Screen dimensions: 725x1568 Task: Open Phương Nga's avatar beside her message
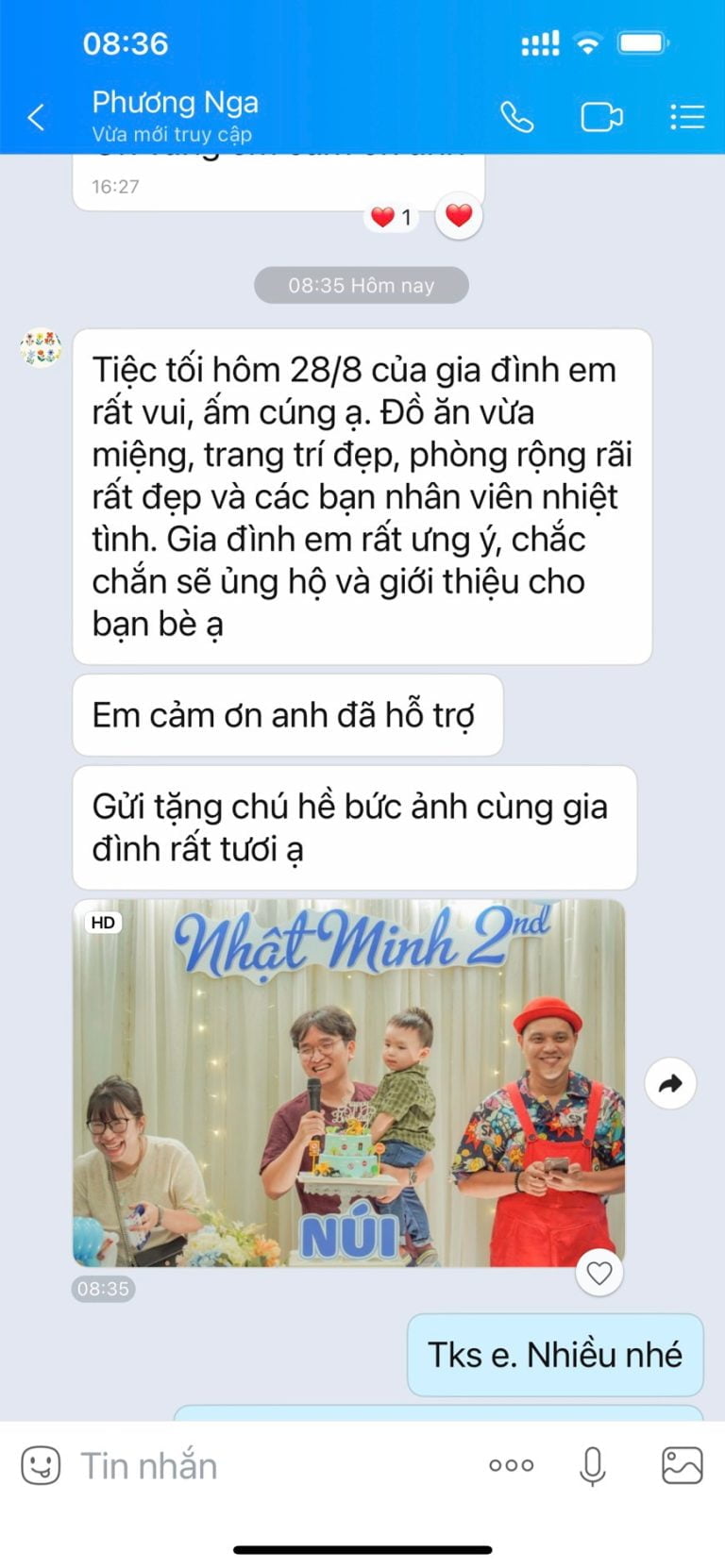[x=41, y=348]
